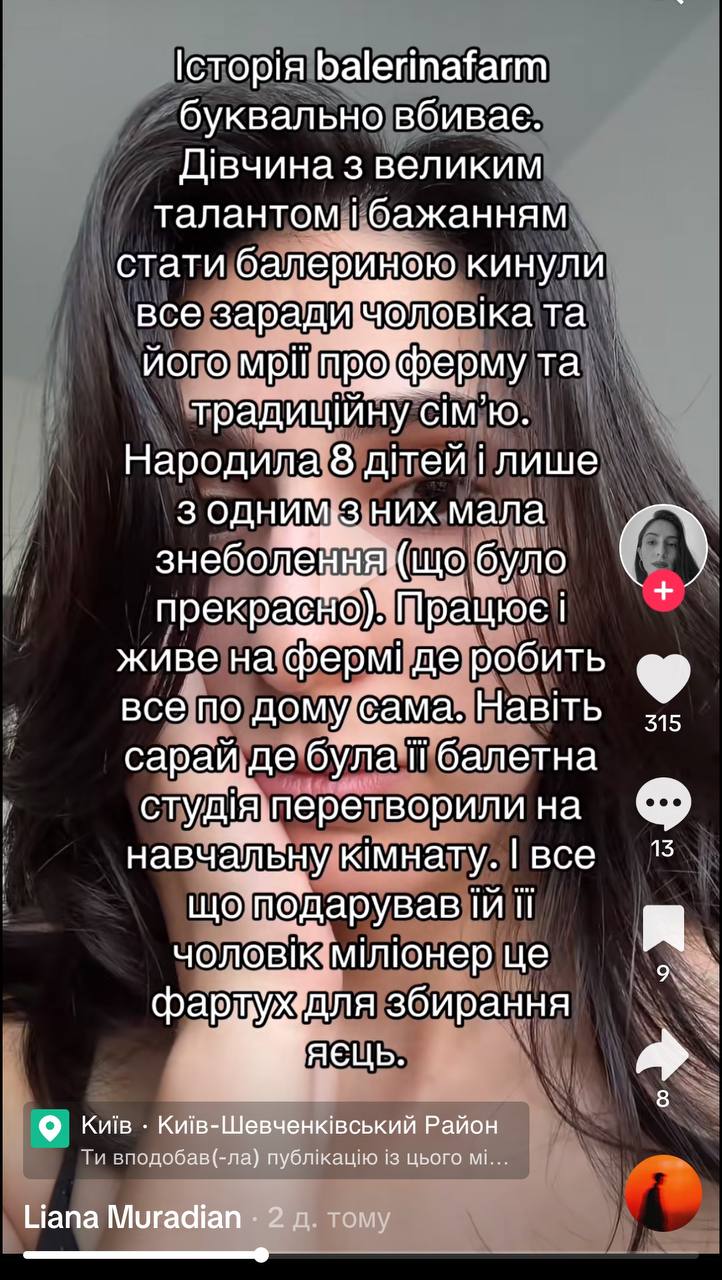Open Liana Muradian's profile by username
Image resolution: width=722 pixels, height=1280 pixels.
point(132,1217)
